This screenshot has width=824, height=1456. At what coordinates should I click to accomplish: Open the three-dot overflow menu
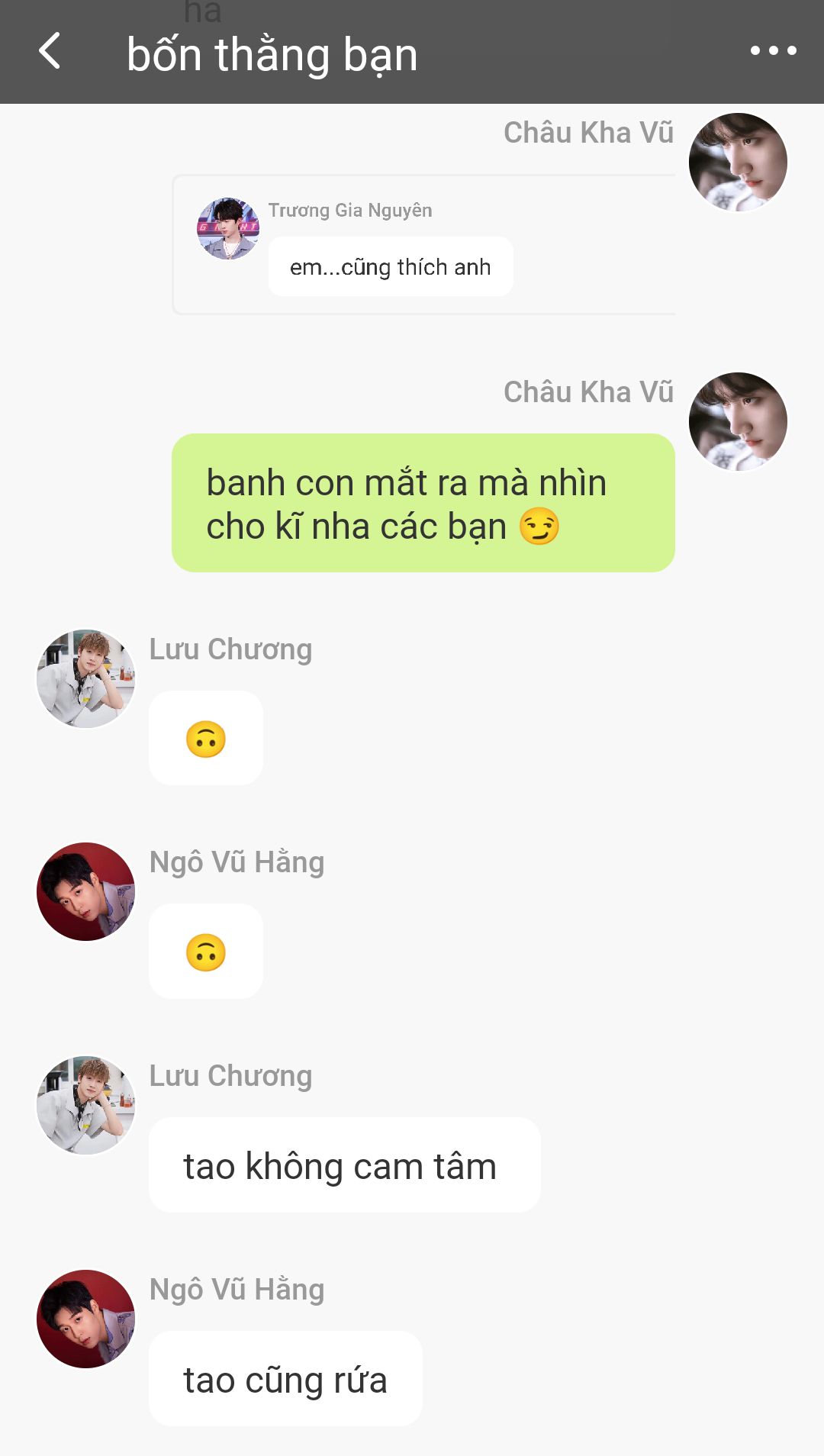(x=773, y=51)
